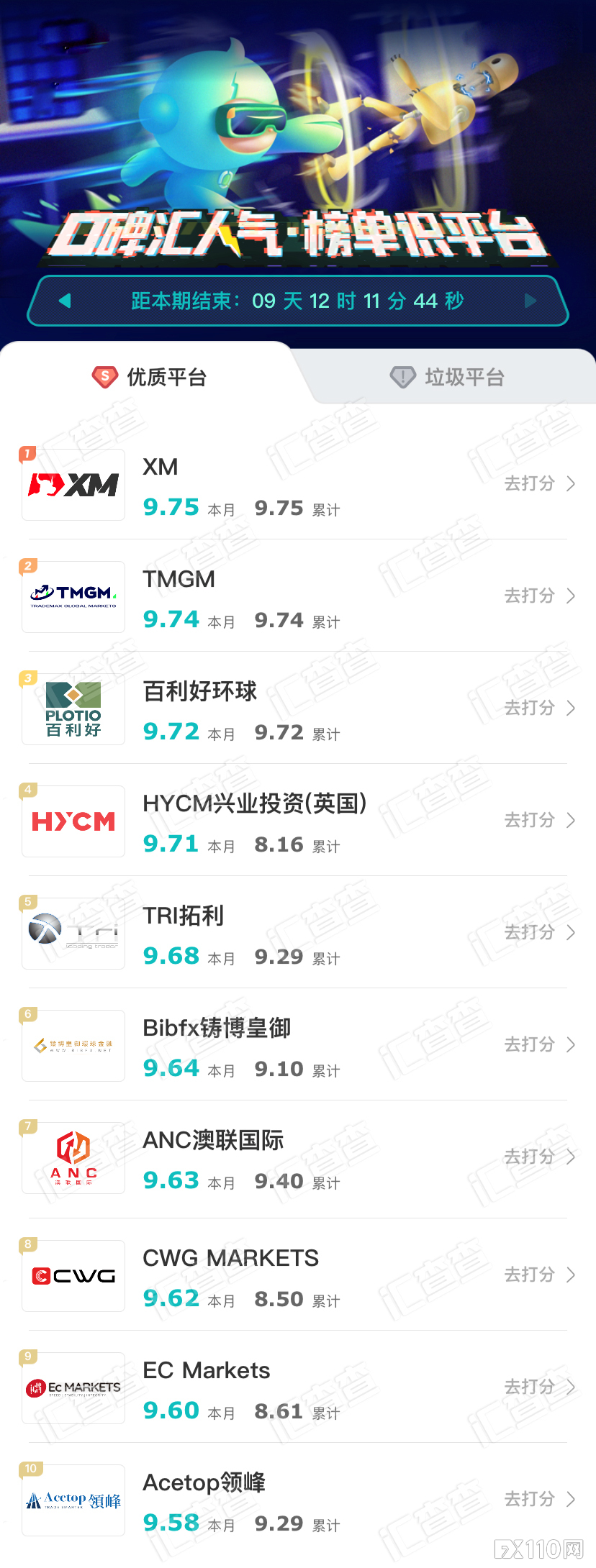Viewport: 596px width, 1568px height.
Task: Click the HYCM logo image
Action: click(x=73, y=821)
